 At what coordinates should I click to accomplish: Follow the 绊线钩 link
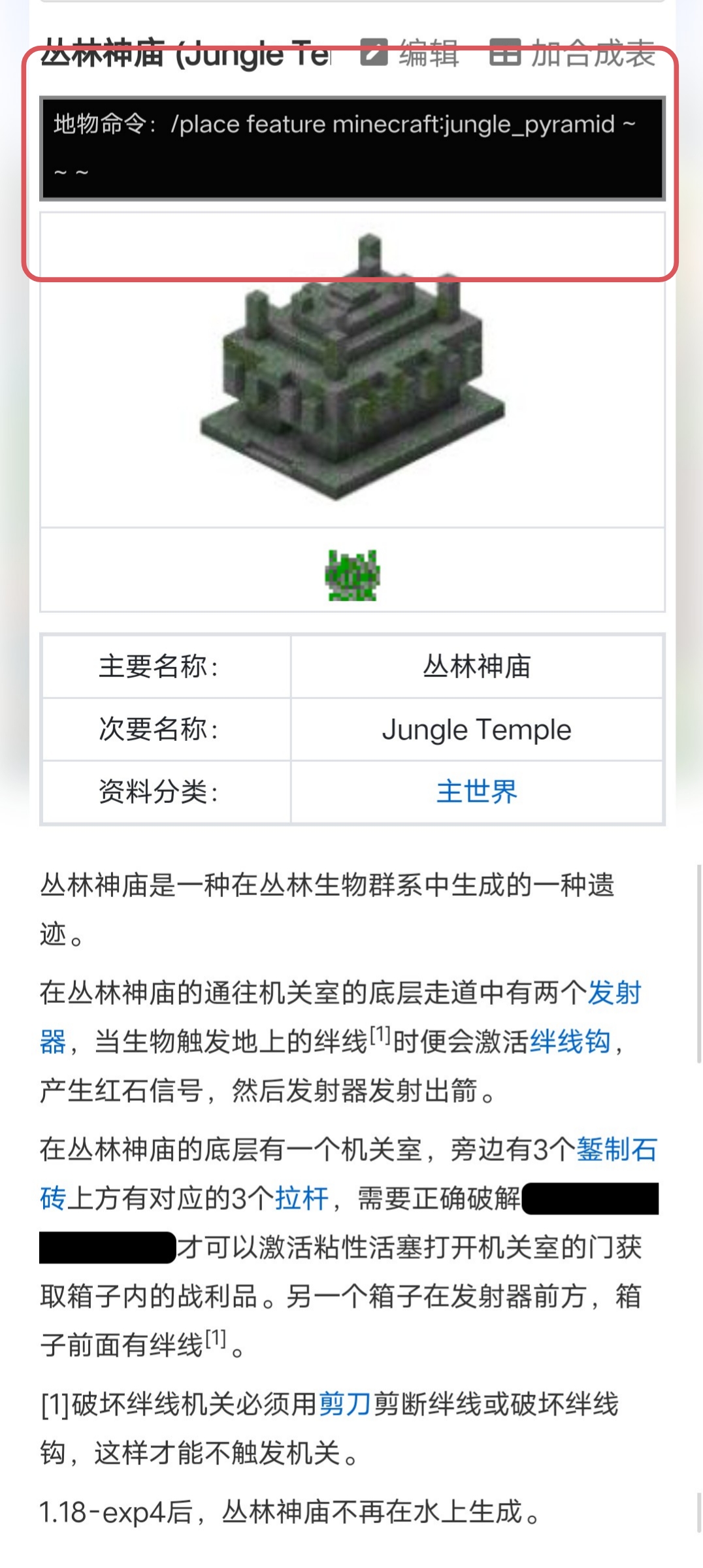point(570,1042)
